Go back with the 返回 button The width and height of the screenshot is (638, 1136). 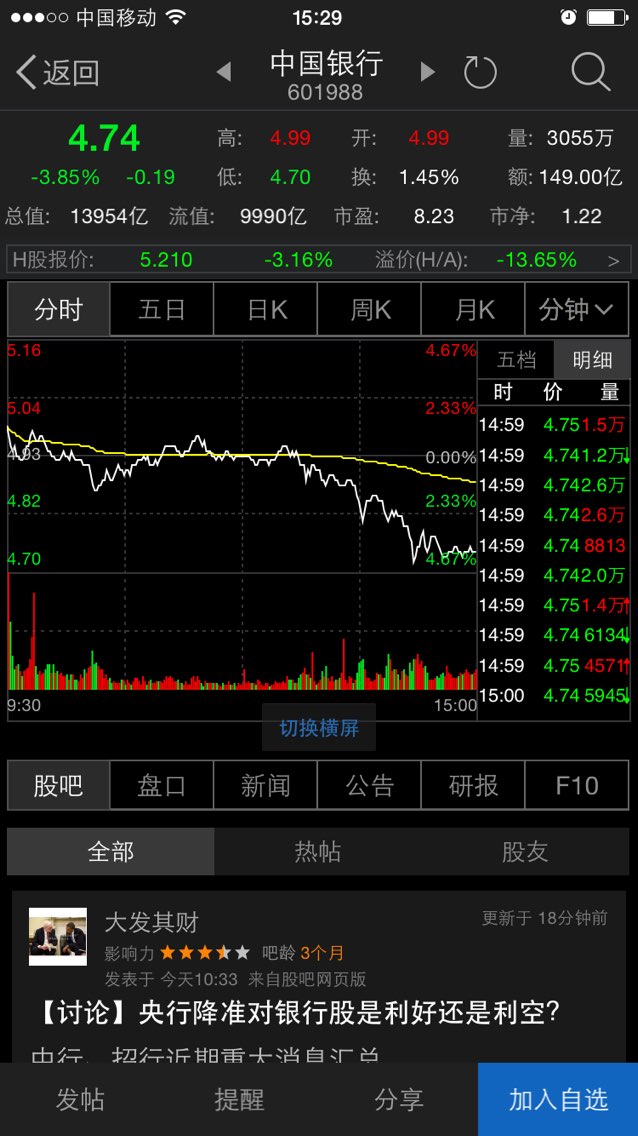tap(57, 72)
